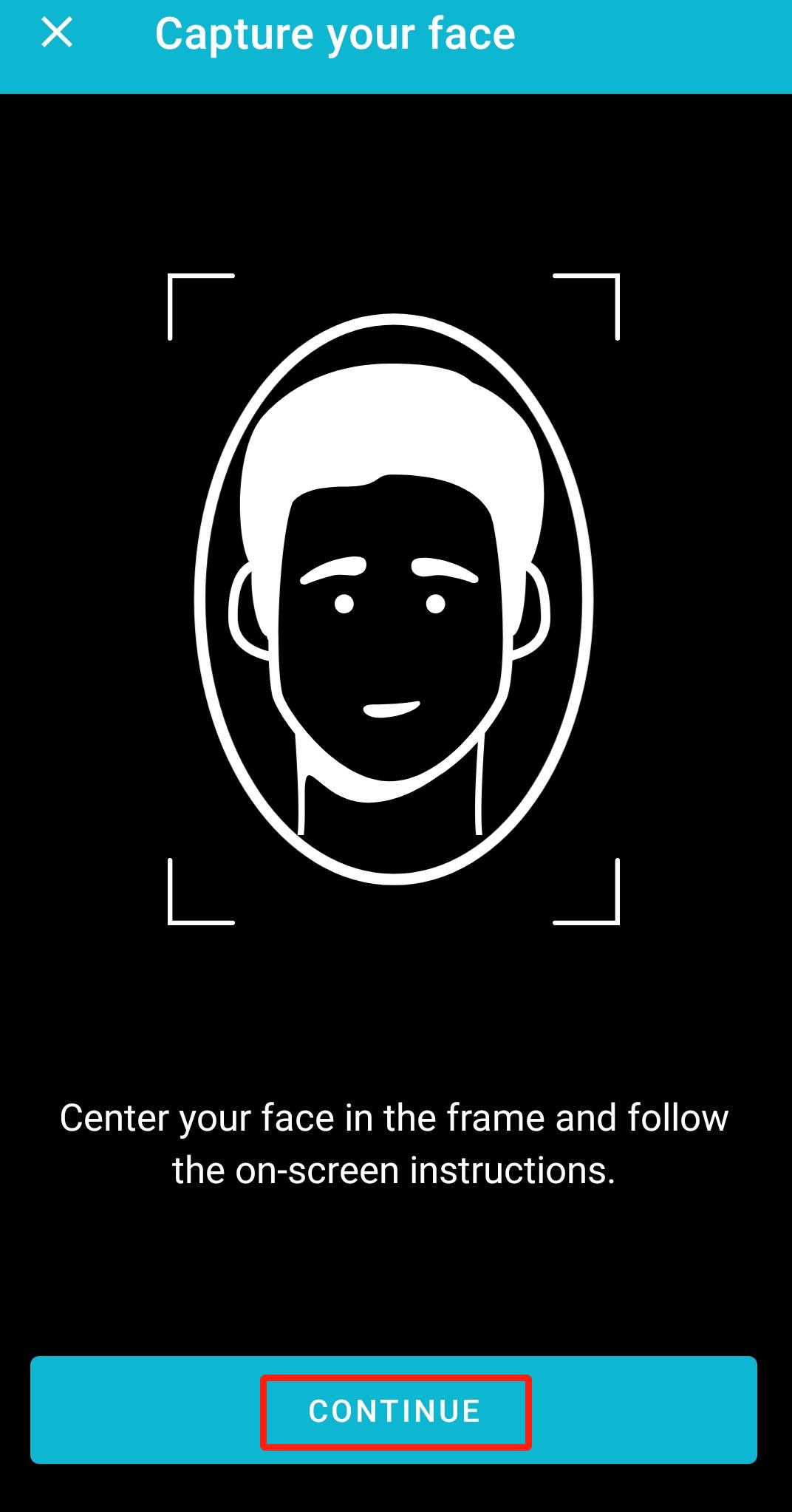This screenshot has height=1512, width=792.
Task: Tap Continue to start face capture
Action: [394, 1410]
